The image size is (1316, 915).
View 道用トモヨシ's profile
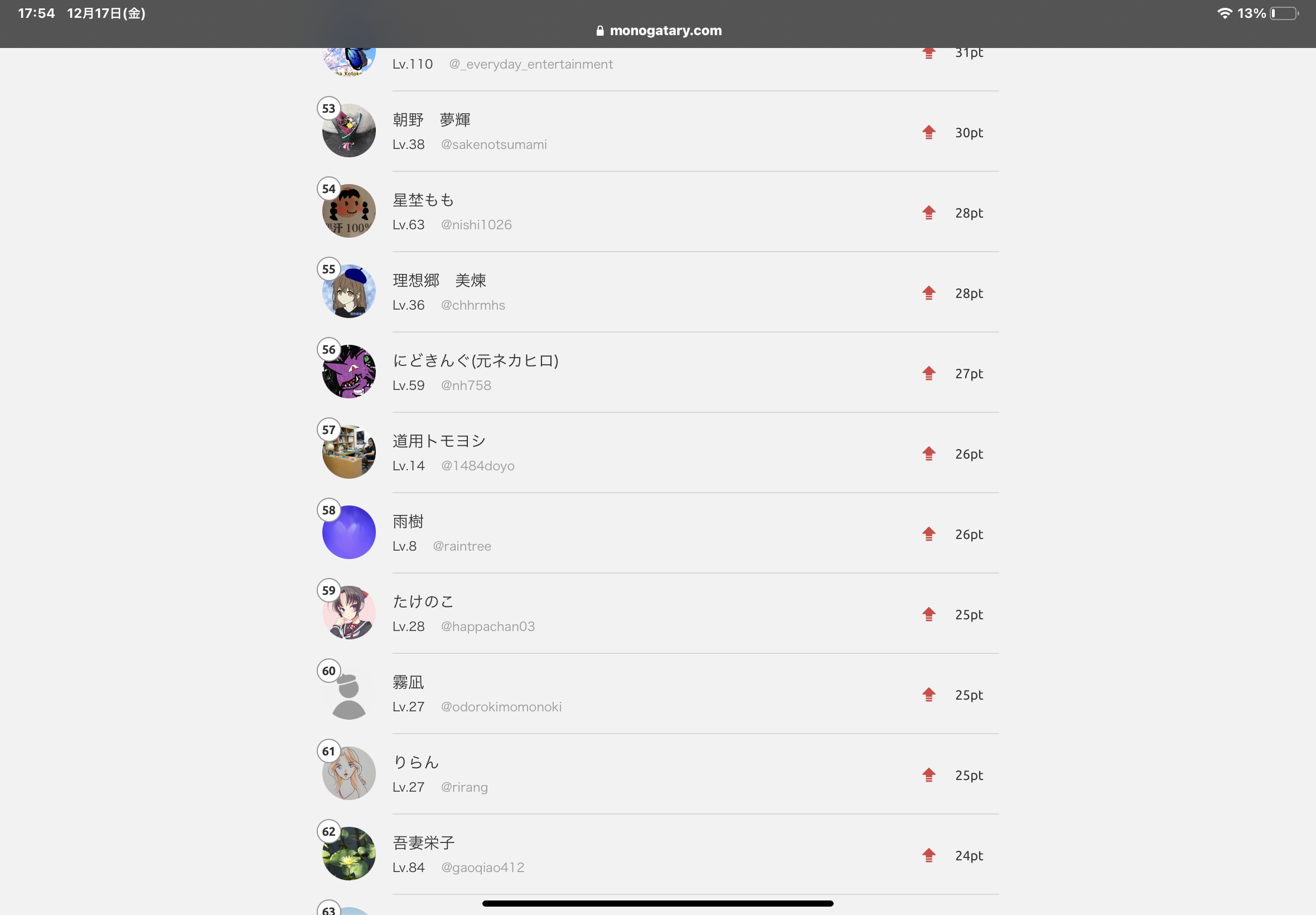tap(657, 452)
